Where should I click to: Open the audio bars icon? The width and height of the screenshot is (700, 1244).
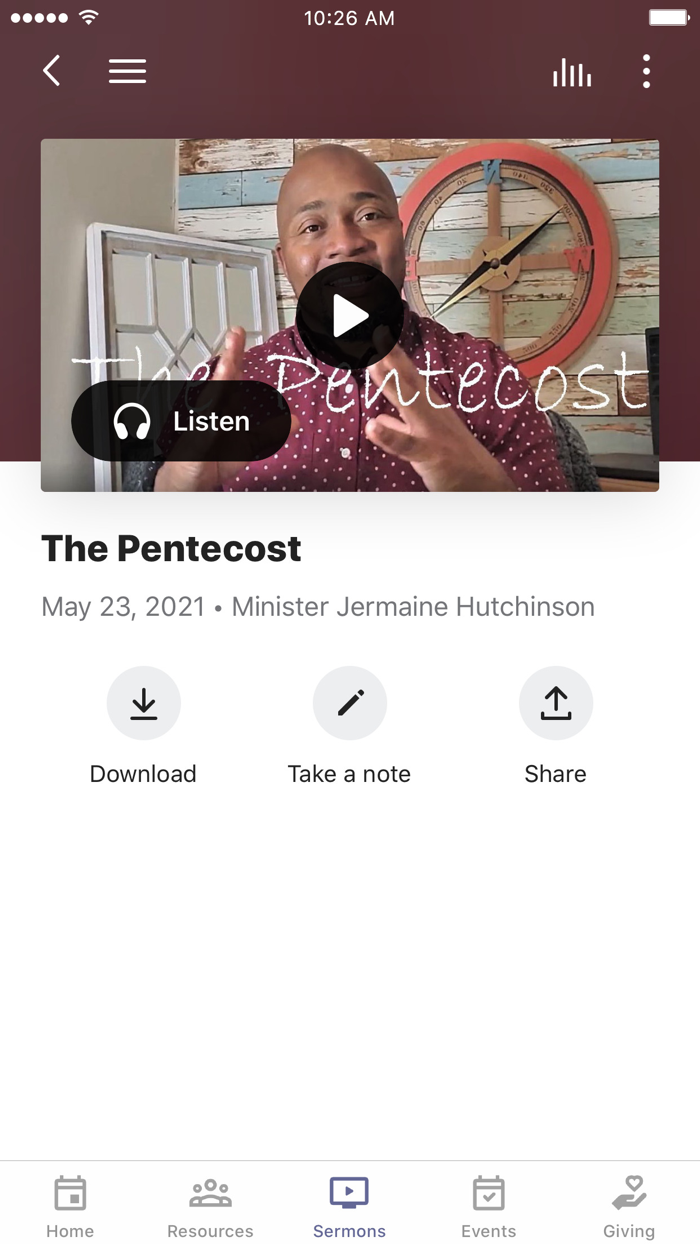tap(572, 72)
